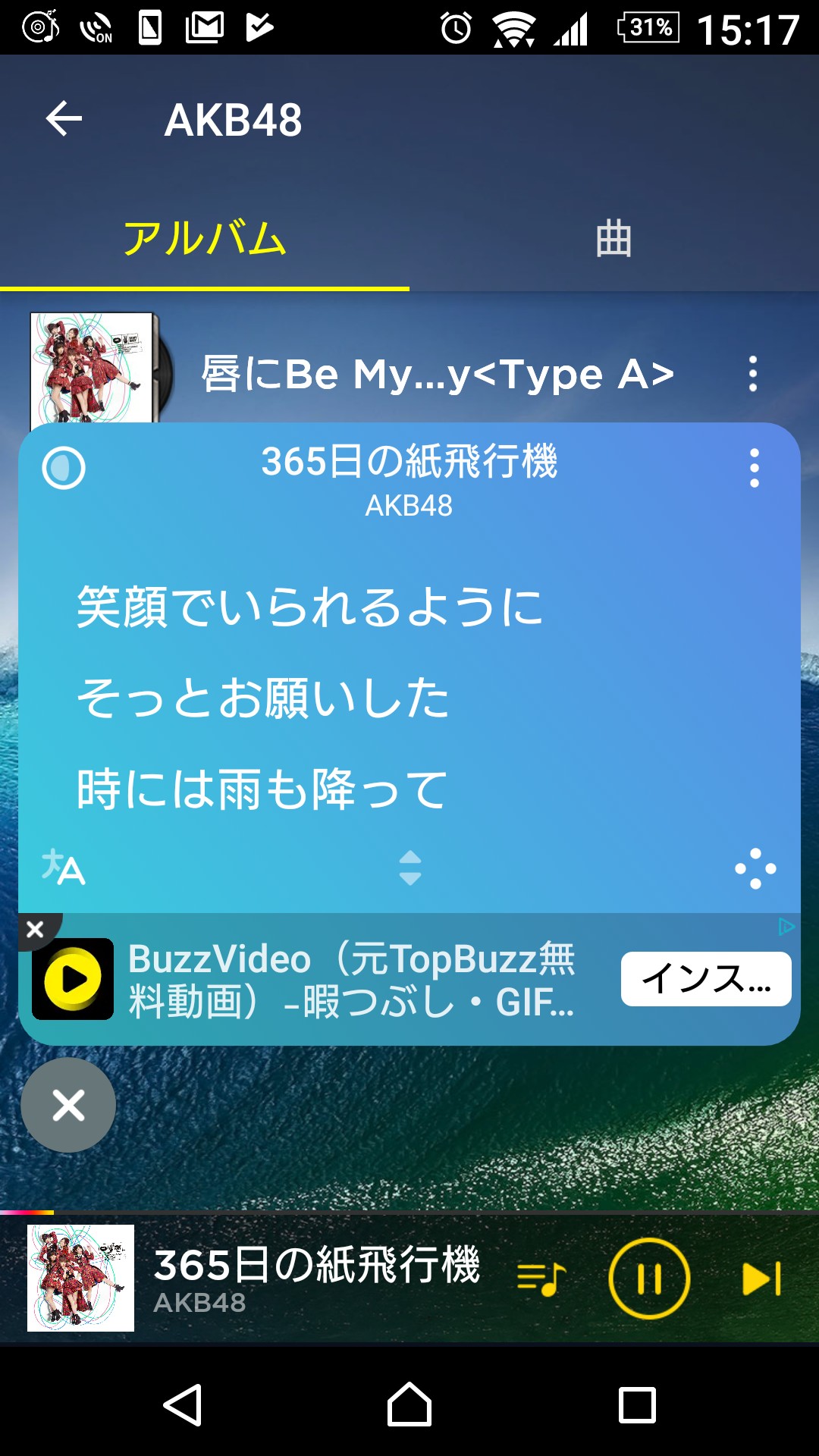Tap the translate lyrics icon

click(63, 868)
